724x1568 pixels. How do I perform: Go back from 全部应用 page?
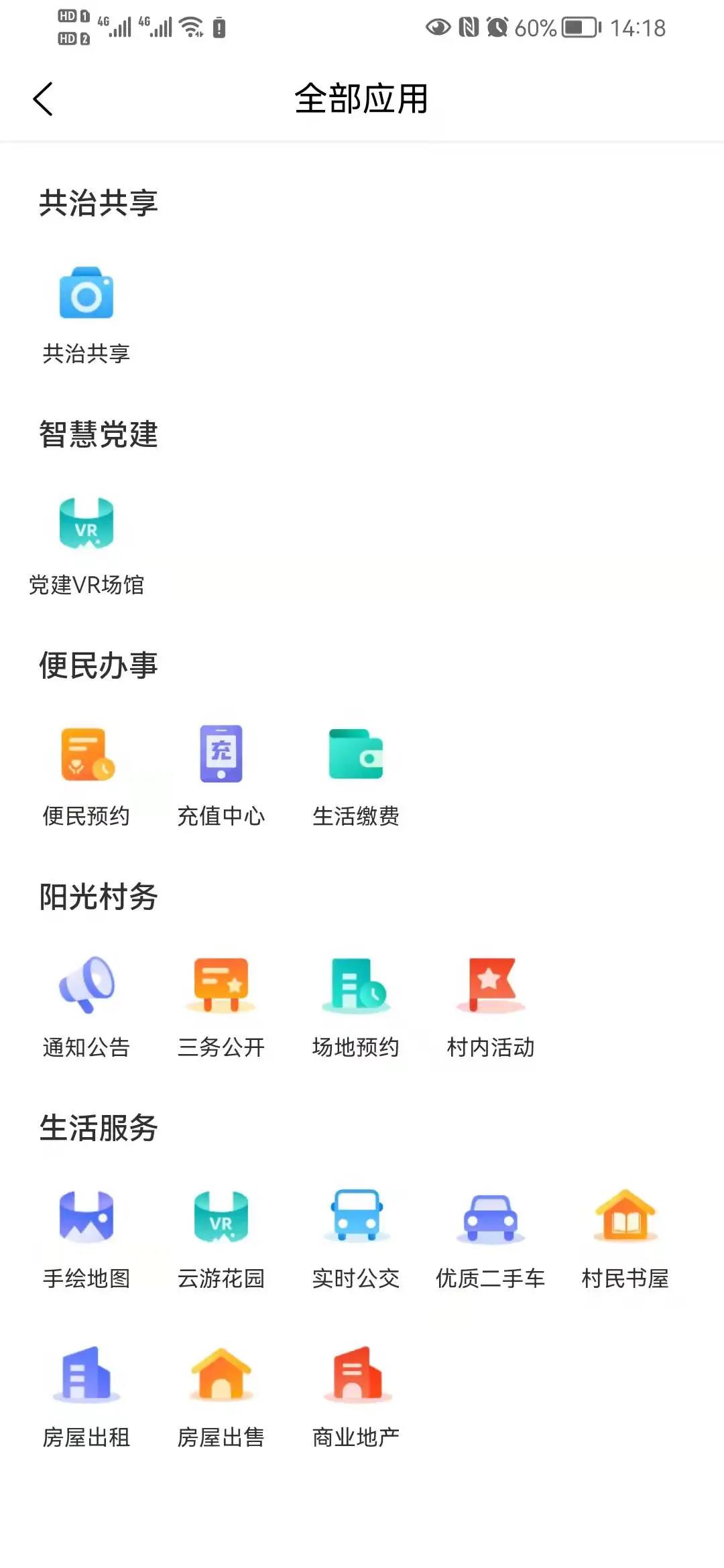43,99
